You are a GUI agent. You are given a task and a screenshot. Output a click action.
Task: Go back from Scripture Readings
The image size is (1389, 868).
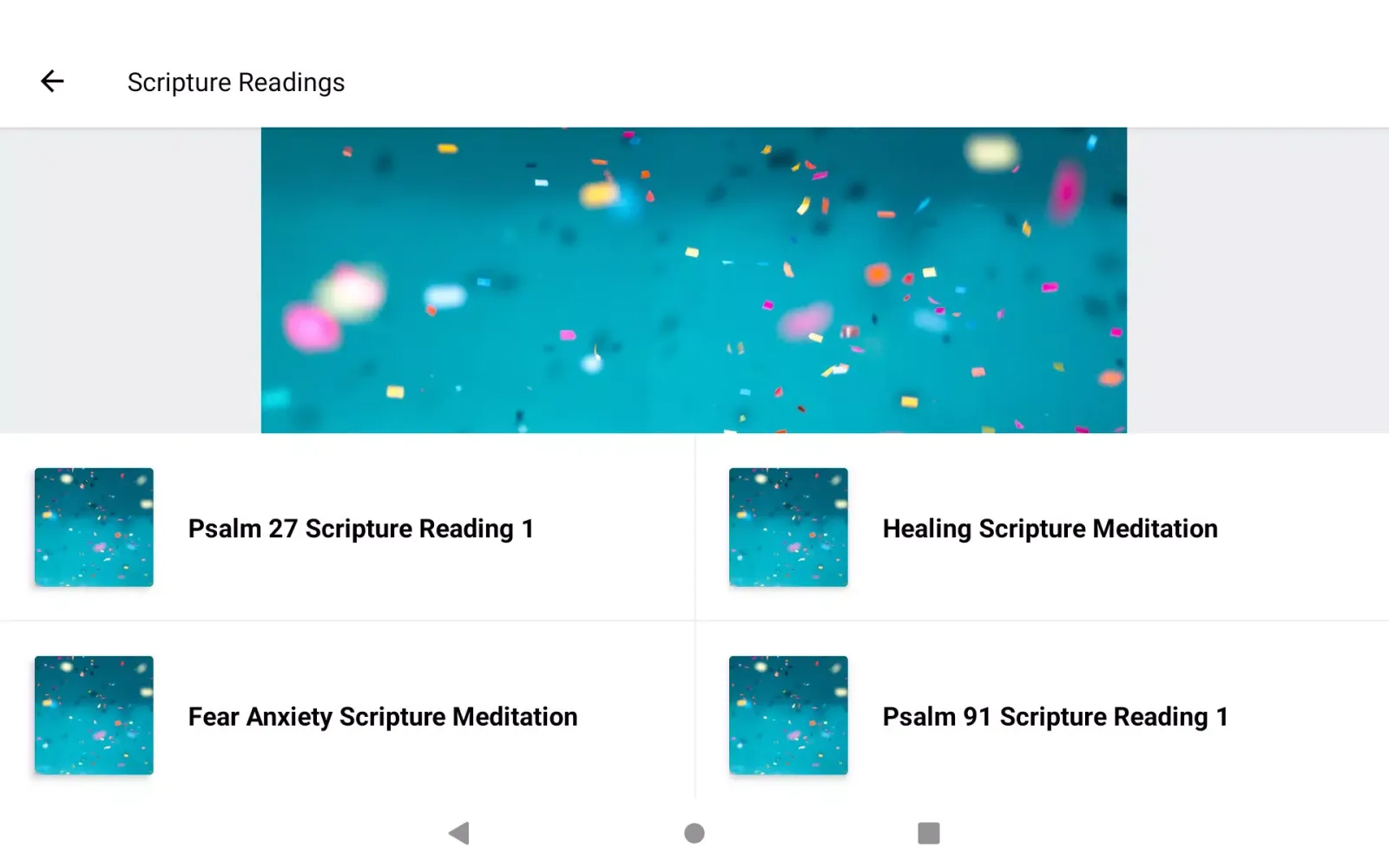[52, 82]
